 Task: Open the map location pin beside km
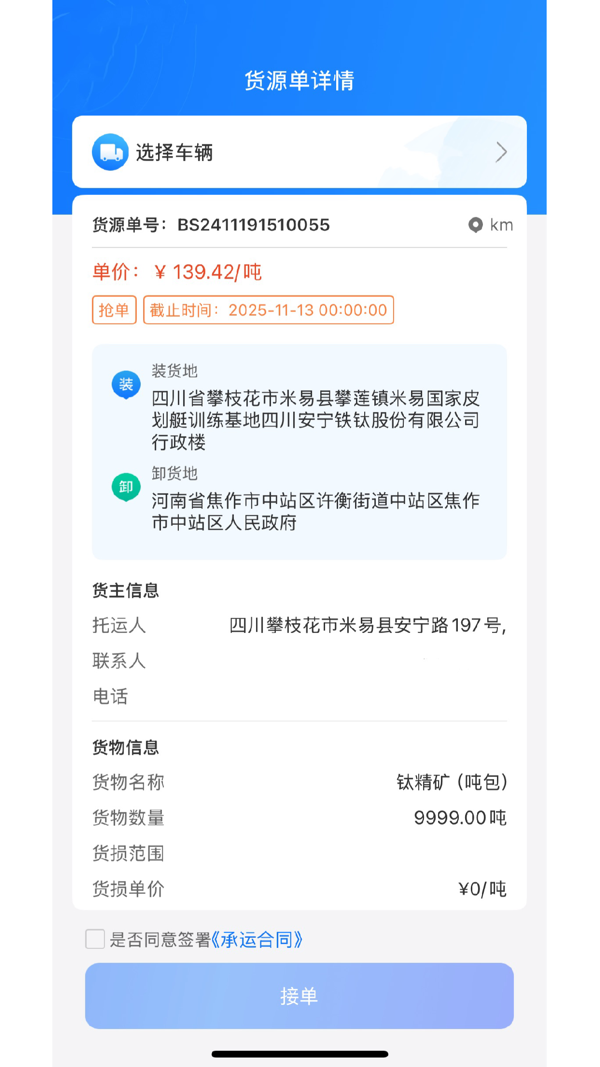(476, 225)
